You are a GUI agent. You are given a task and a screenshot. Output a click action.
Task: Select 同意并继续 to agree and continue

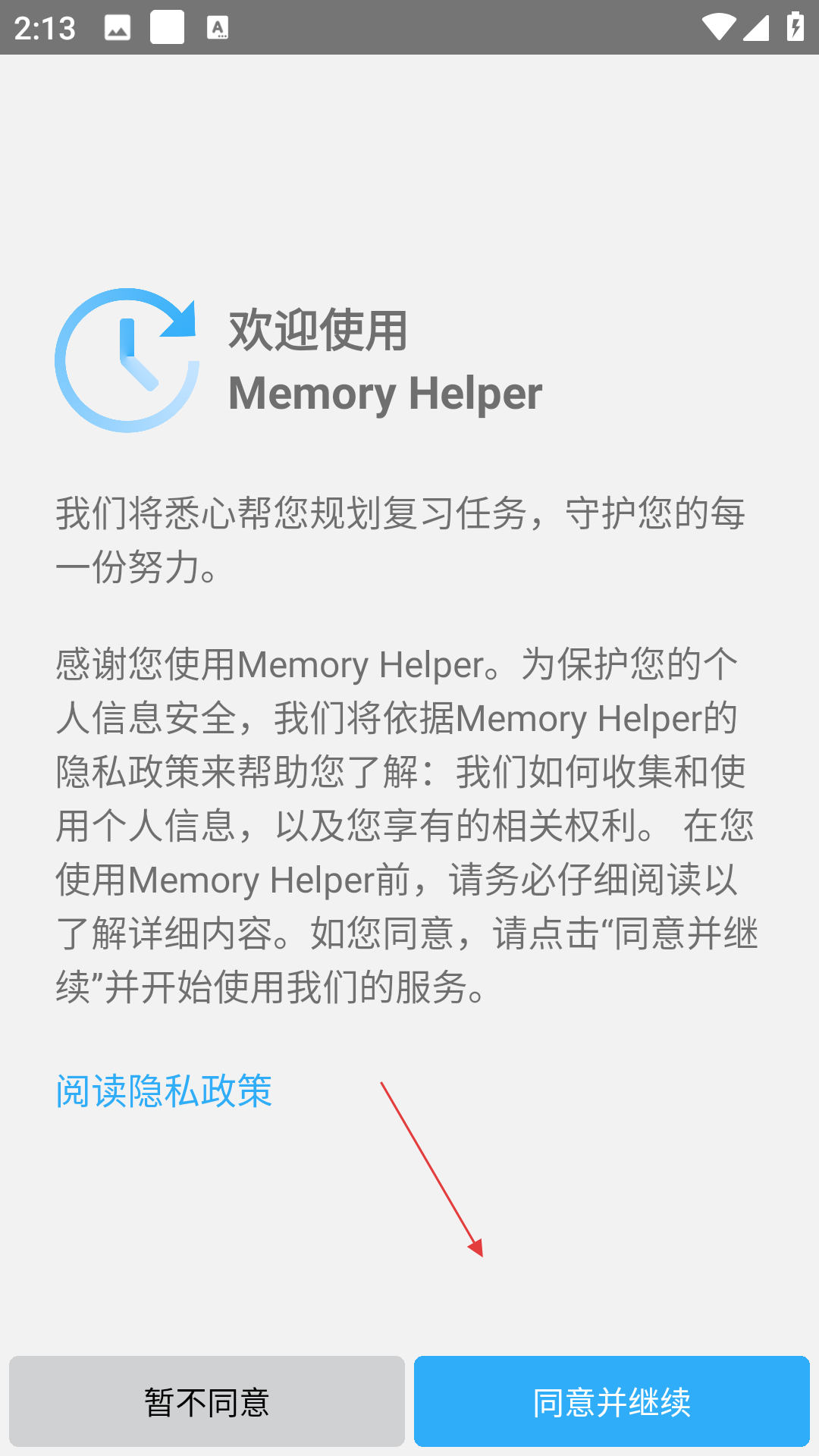612,1401
